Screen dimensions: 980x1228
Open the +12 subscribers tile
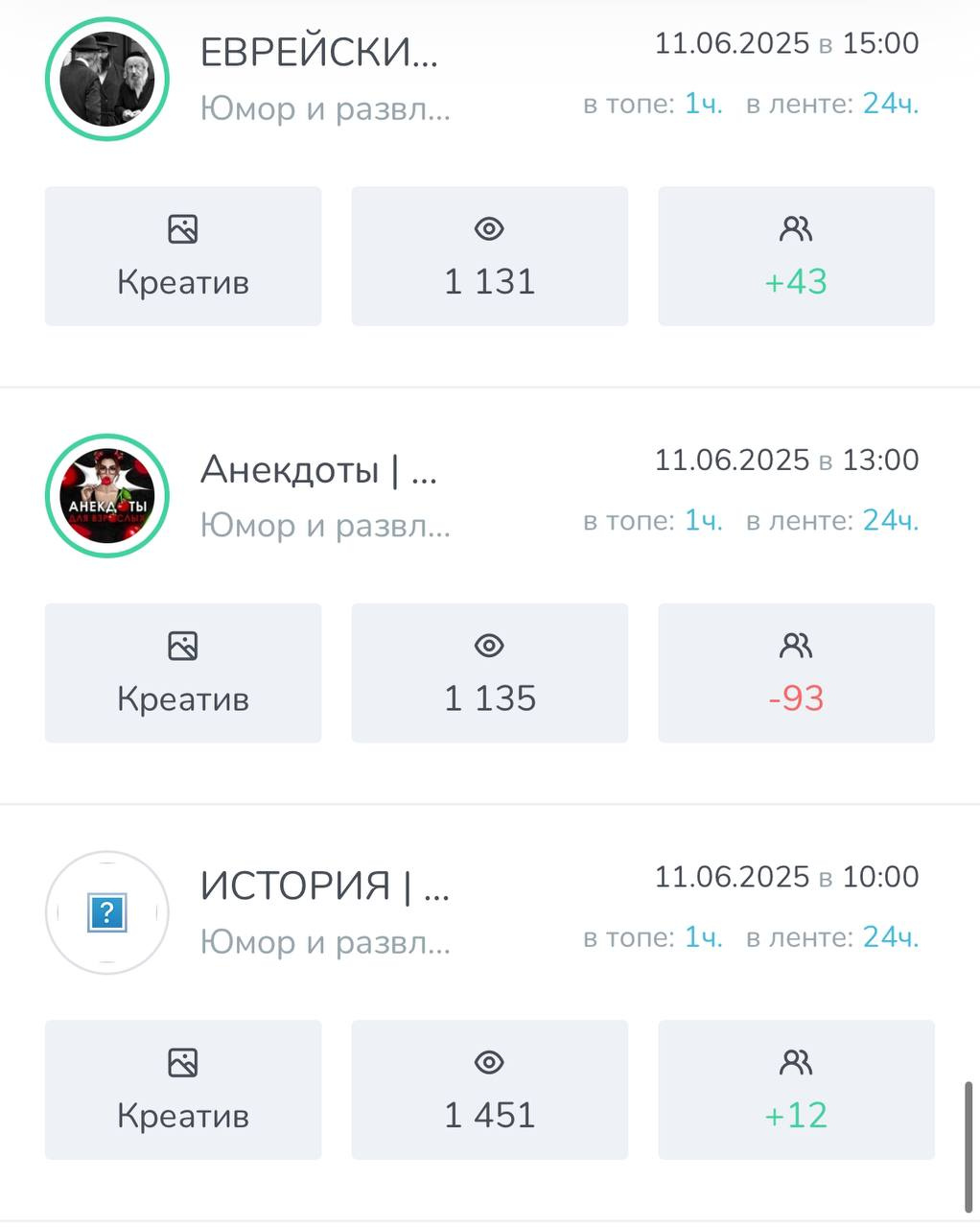pyautogui.click(x=796, y=1089)
